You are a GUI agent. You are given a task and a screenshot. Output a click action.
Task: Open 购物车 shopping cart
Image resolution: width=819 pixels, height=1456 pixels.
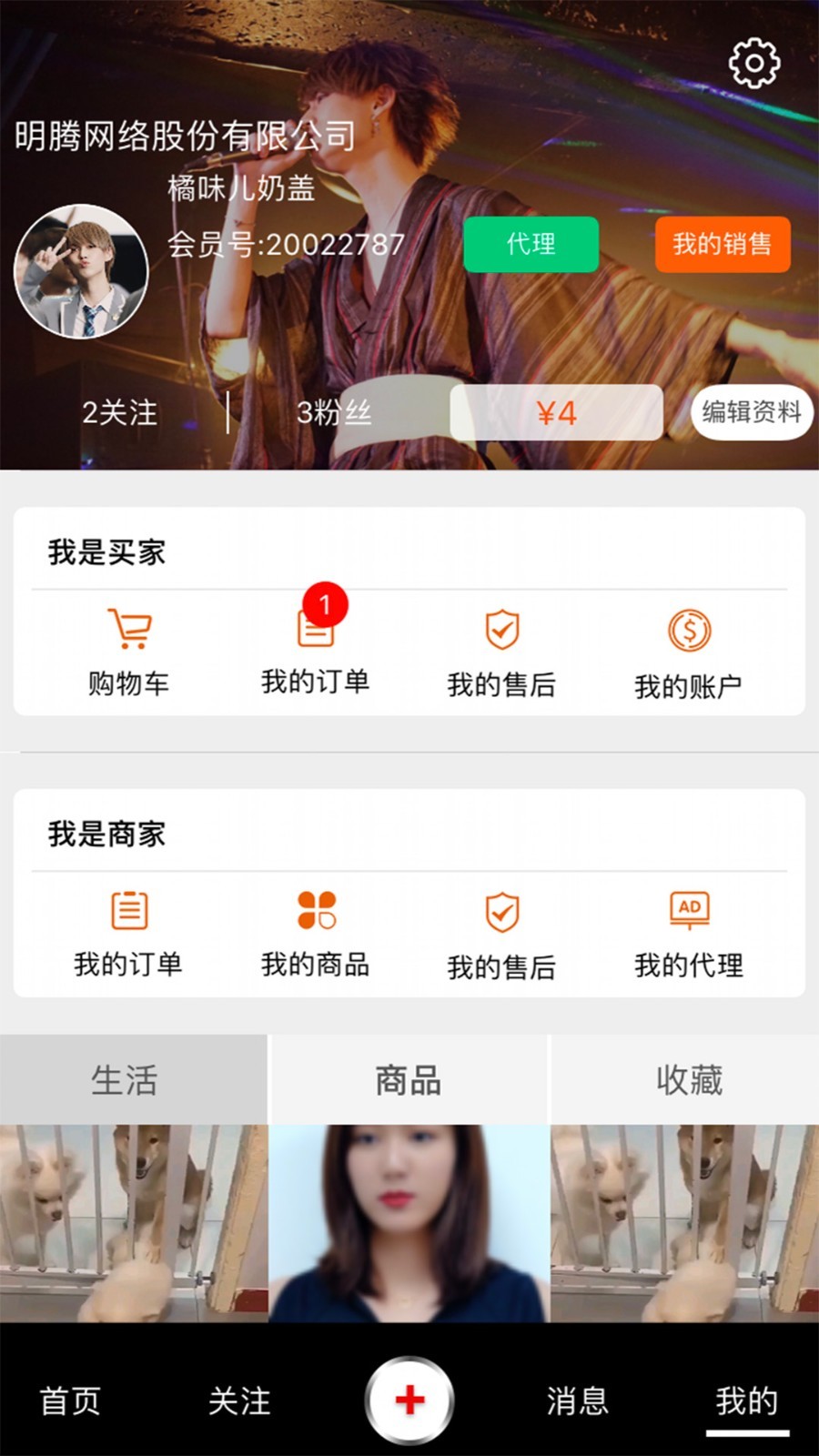[128, 652]
